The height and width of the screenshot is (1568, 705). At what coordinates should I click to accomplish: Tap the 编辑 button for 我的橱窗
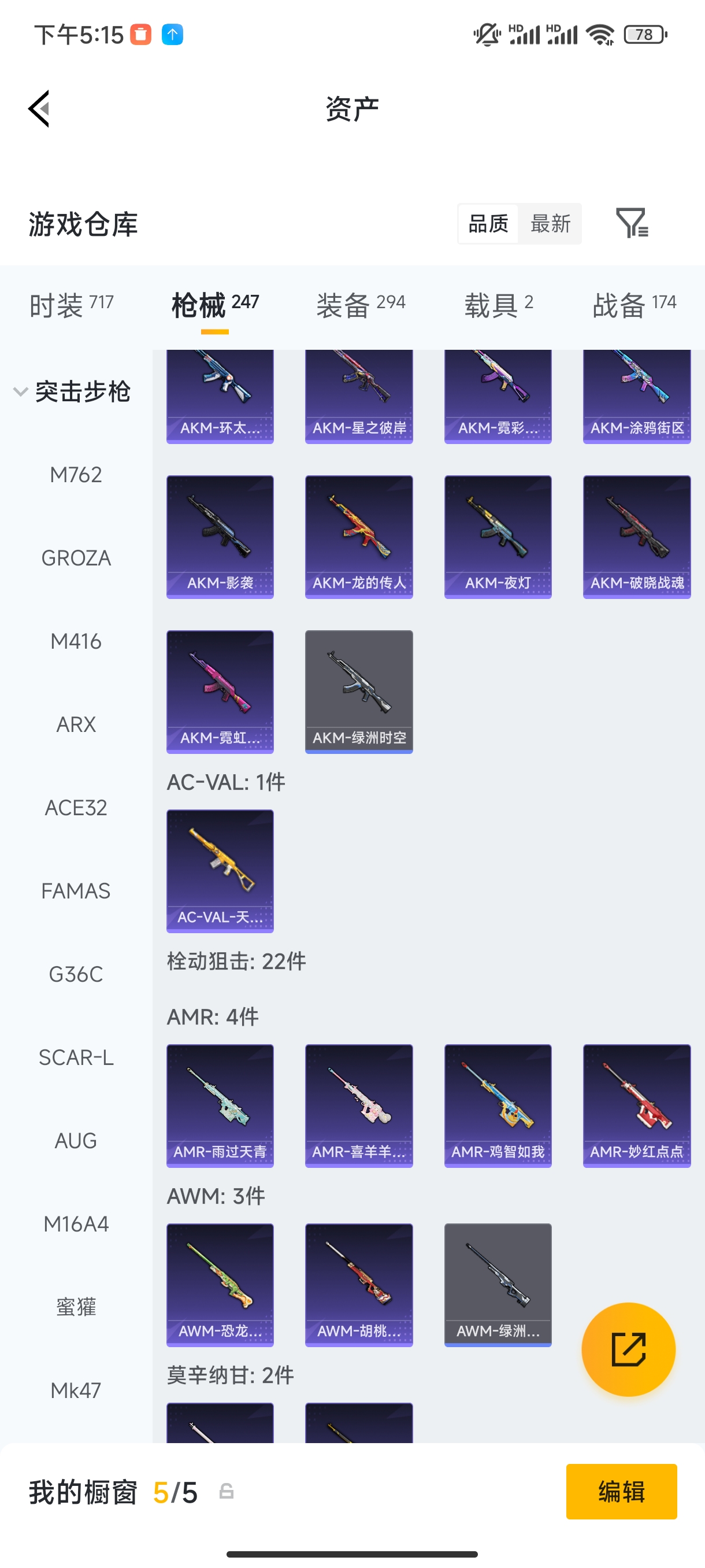[621, 1491]
